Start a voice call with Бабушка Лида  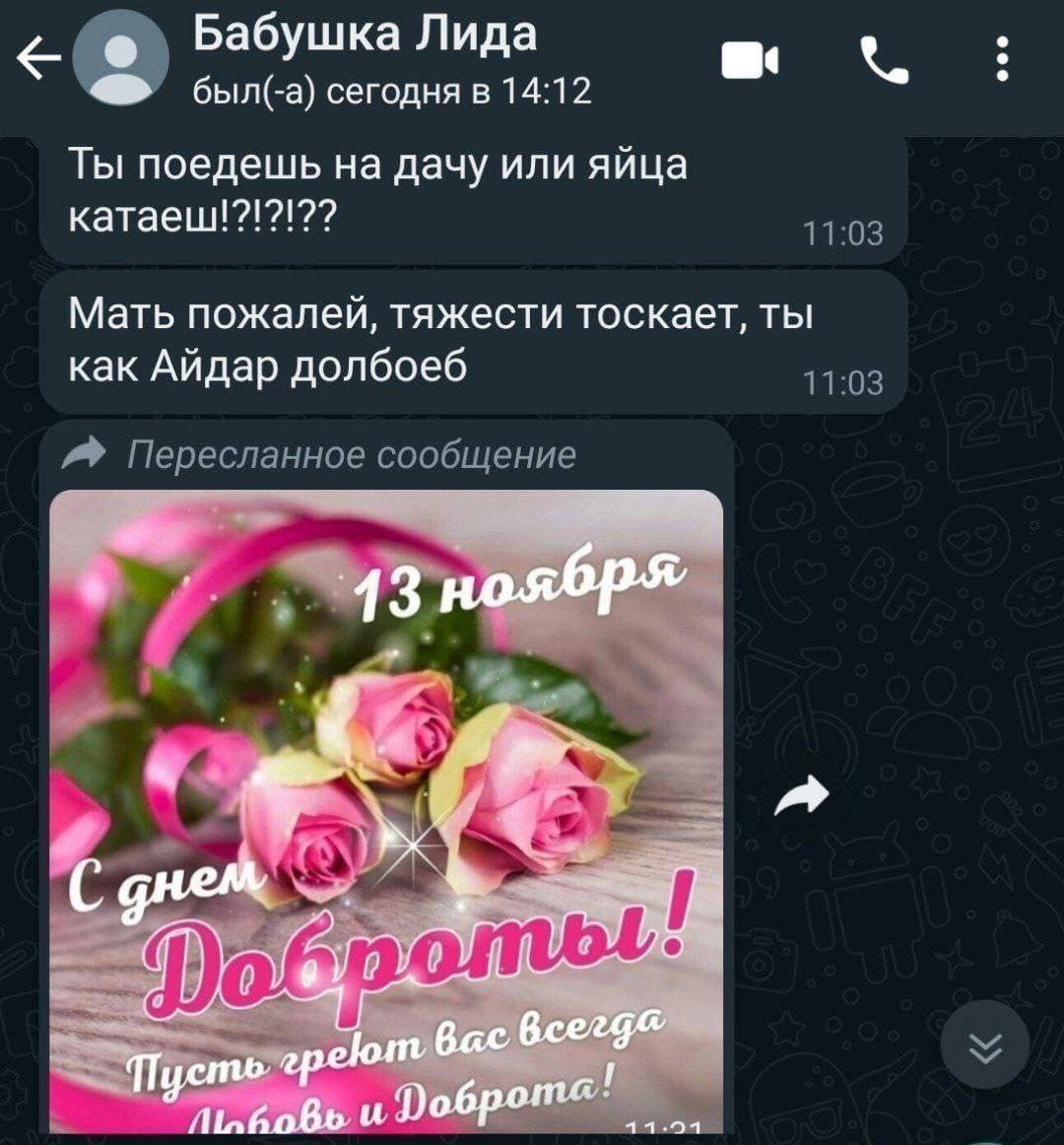pos(884,61)
